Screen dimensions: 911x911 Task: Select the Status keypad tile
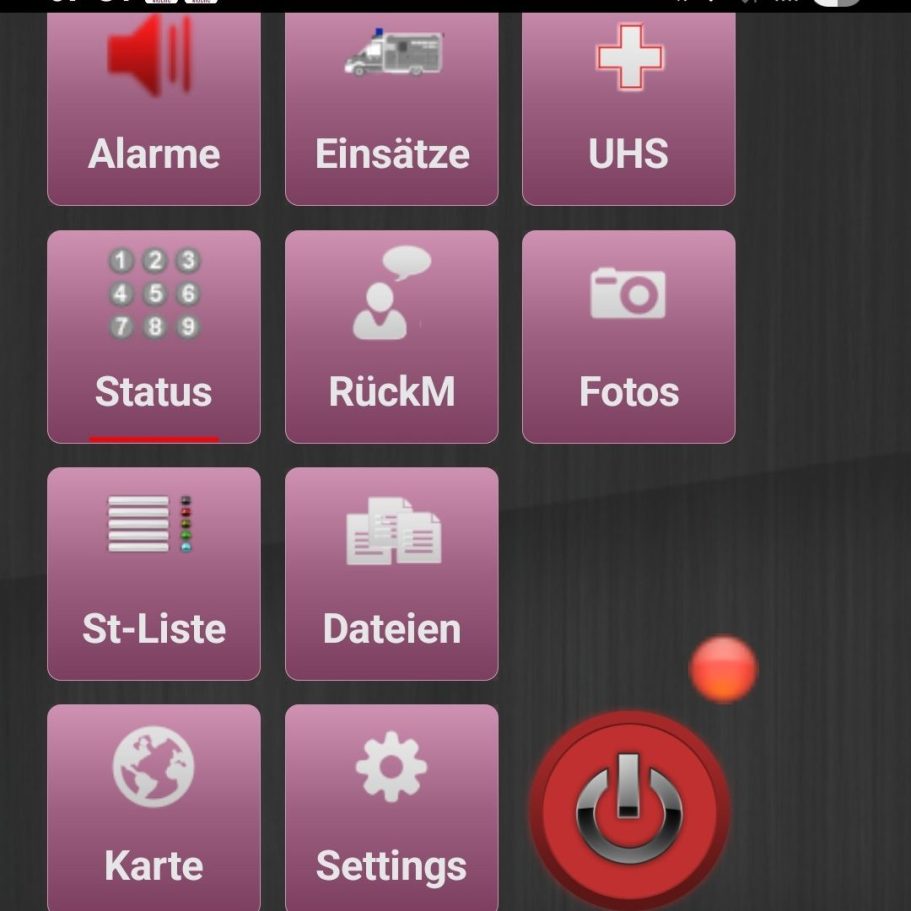(x=154, y=337)
